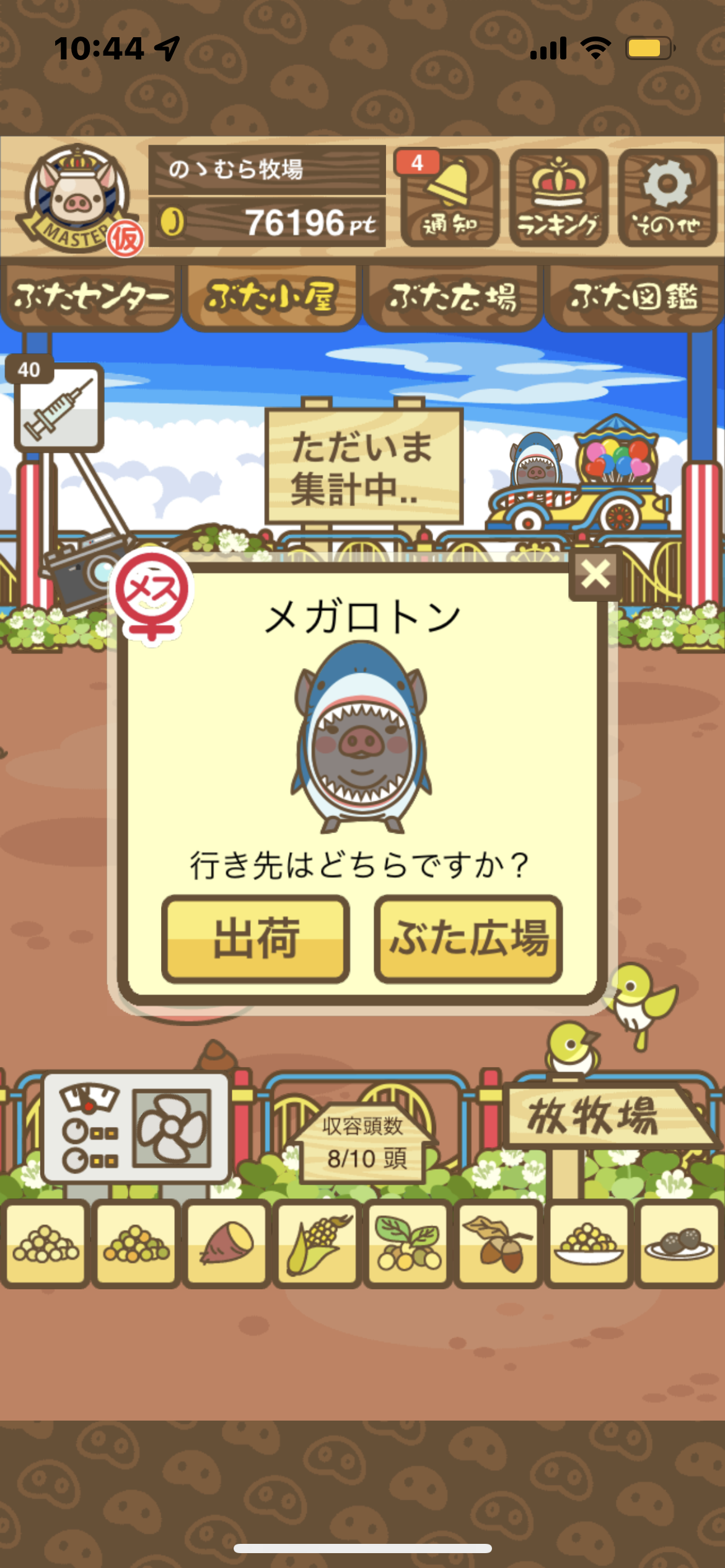Screen dimensions: 725x1568
Task: Open the MASTER pig profile badge
Action: coord(77,198)
